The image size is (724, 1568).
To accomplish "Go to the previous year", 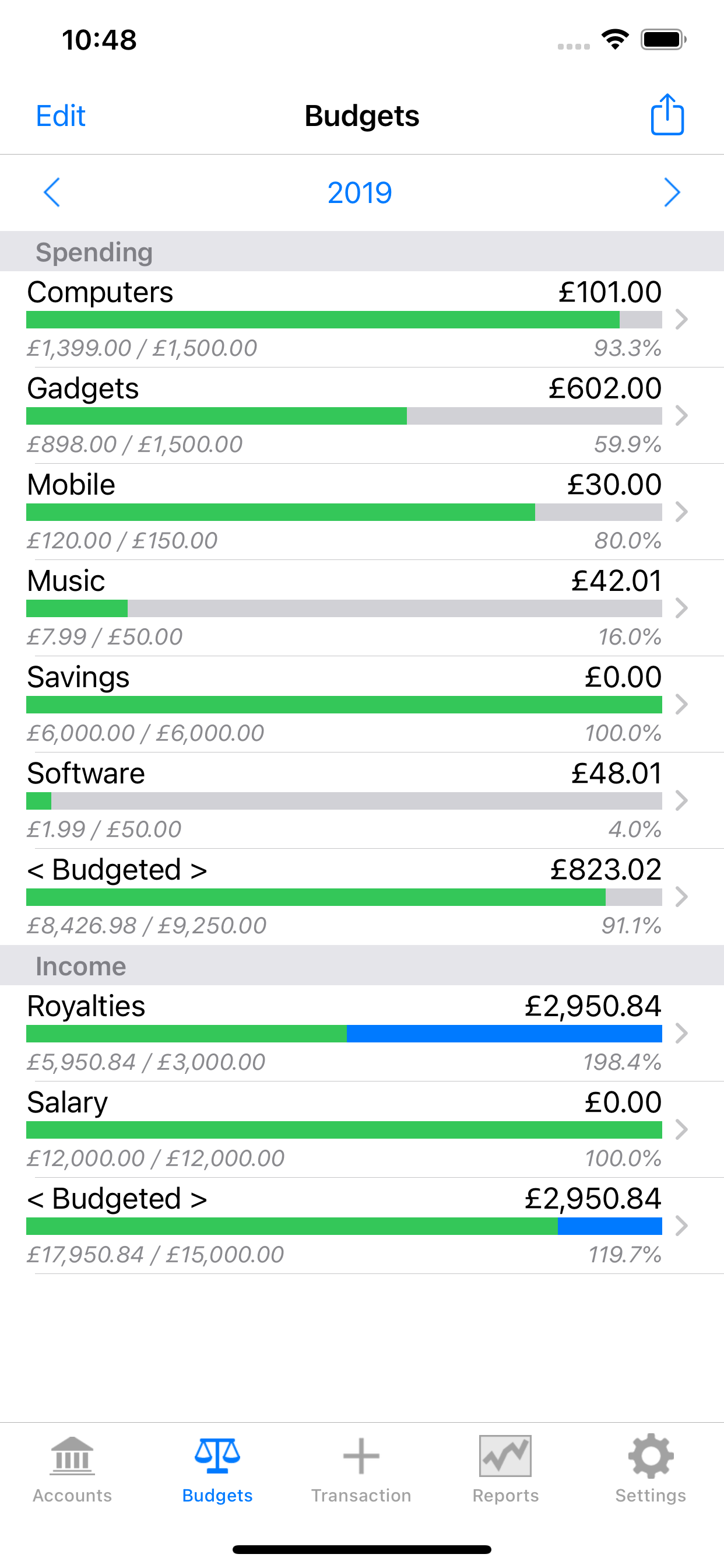I will pos(52,192).
